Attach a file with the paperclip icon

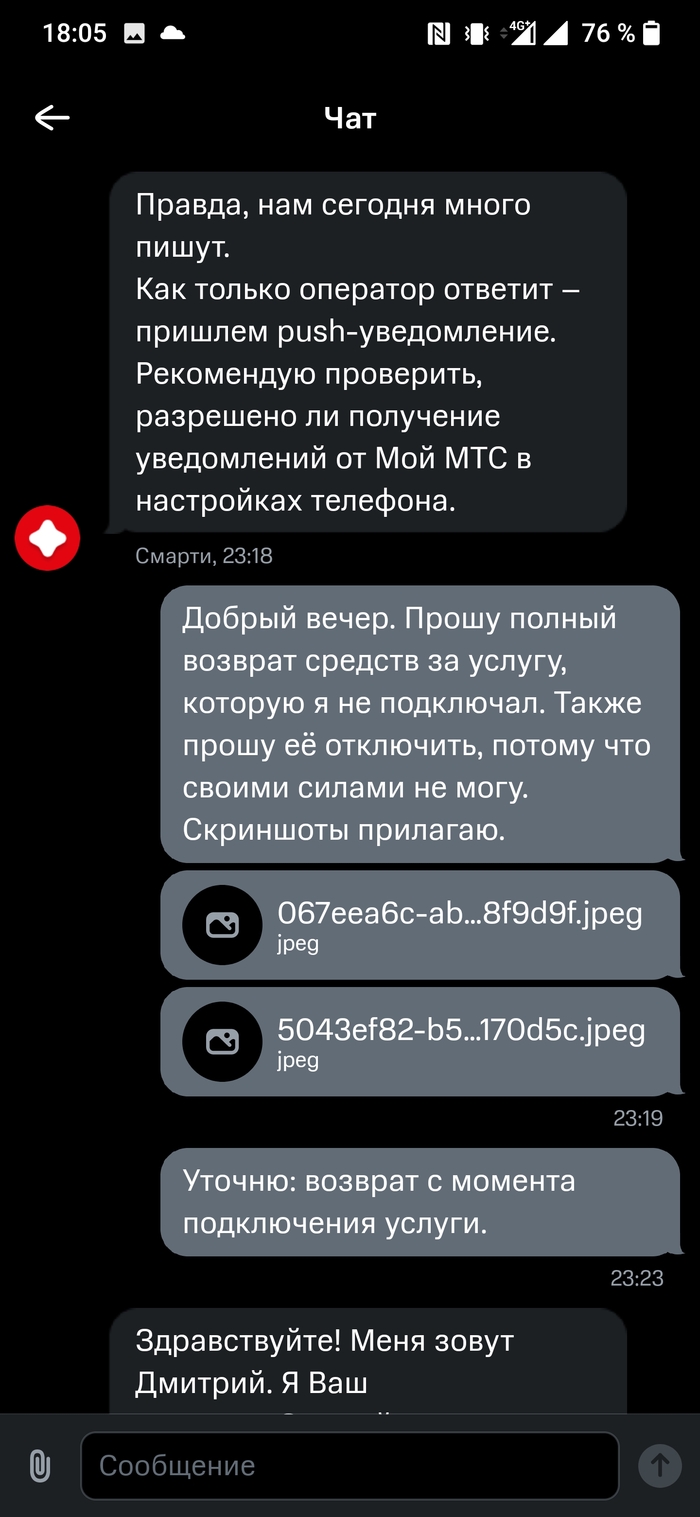click(40, 1466)
